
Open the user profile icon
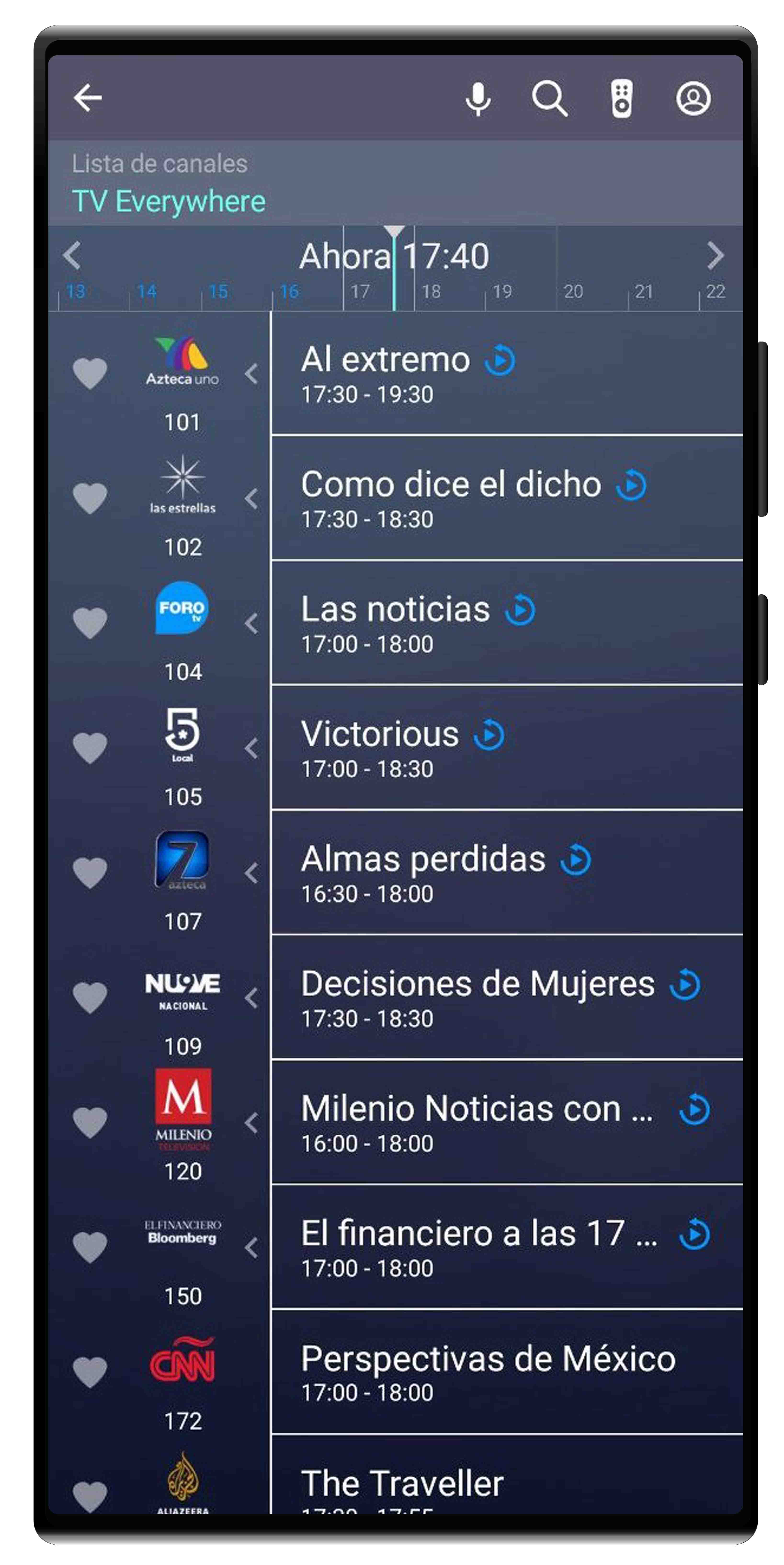coord(693,99)
